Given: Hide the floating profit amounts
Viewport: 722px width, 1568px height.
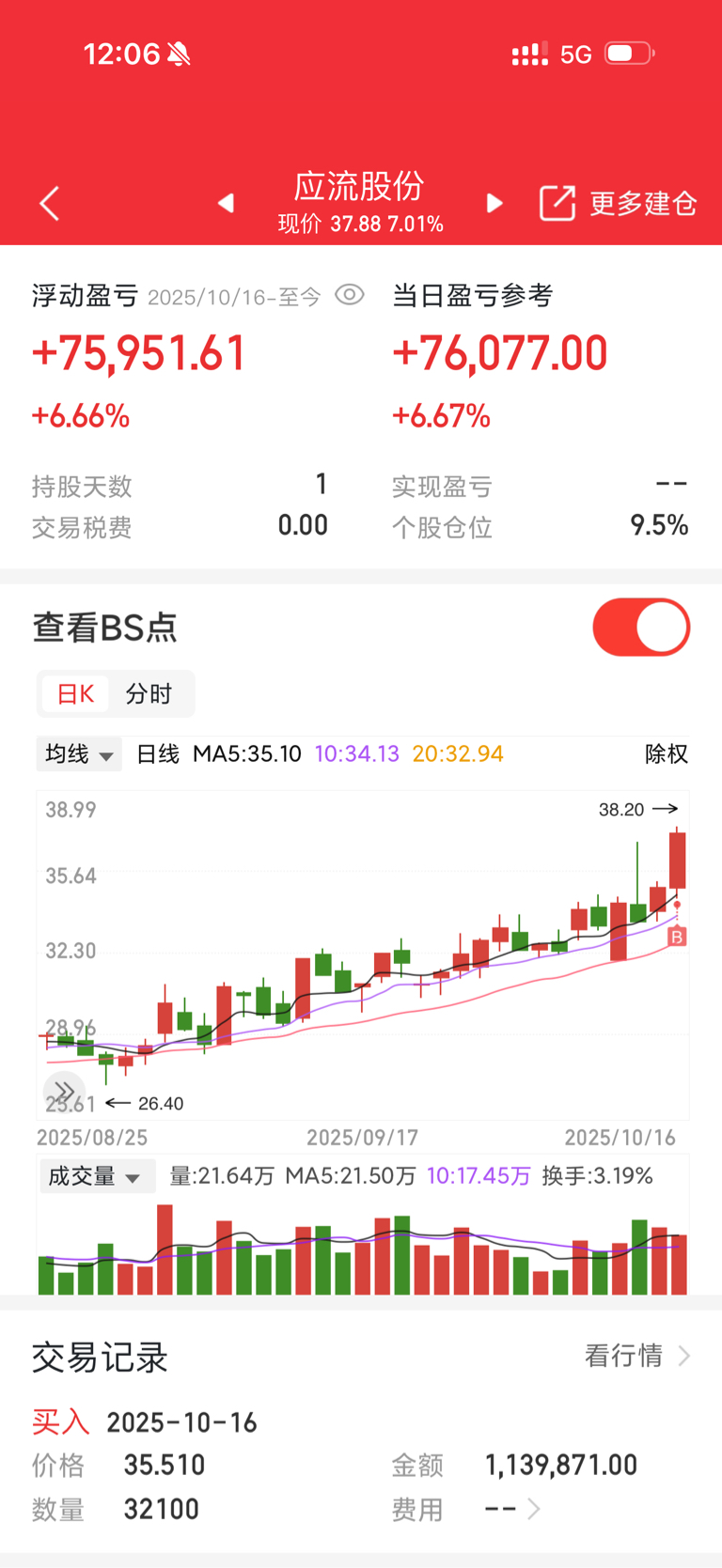Looking at the screenshot, I should click(350, 295).
